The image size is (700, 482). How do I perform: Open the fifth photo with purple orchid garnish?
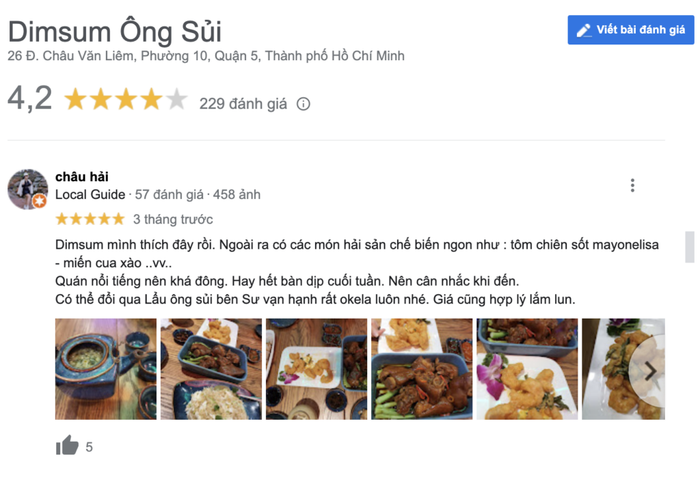[526, 369]
